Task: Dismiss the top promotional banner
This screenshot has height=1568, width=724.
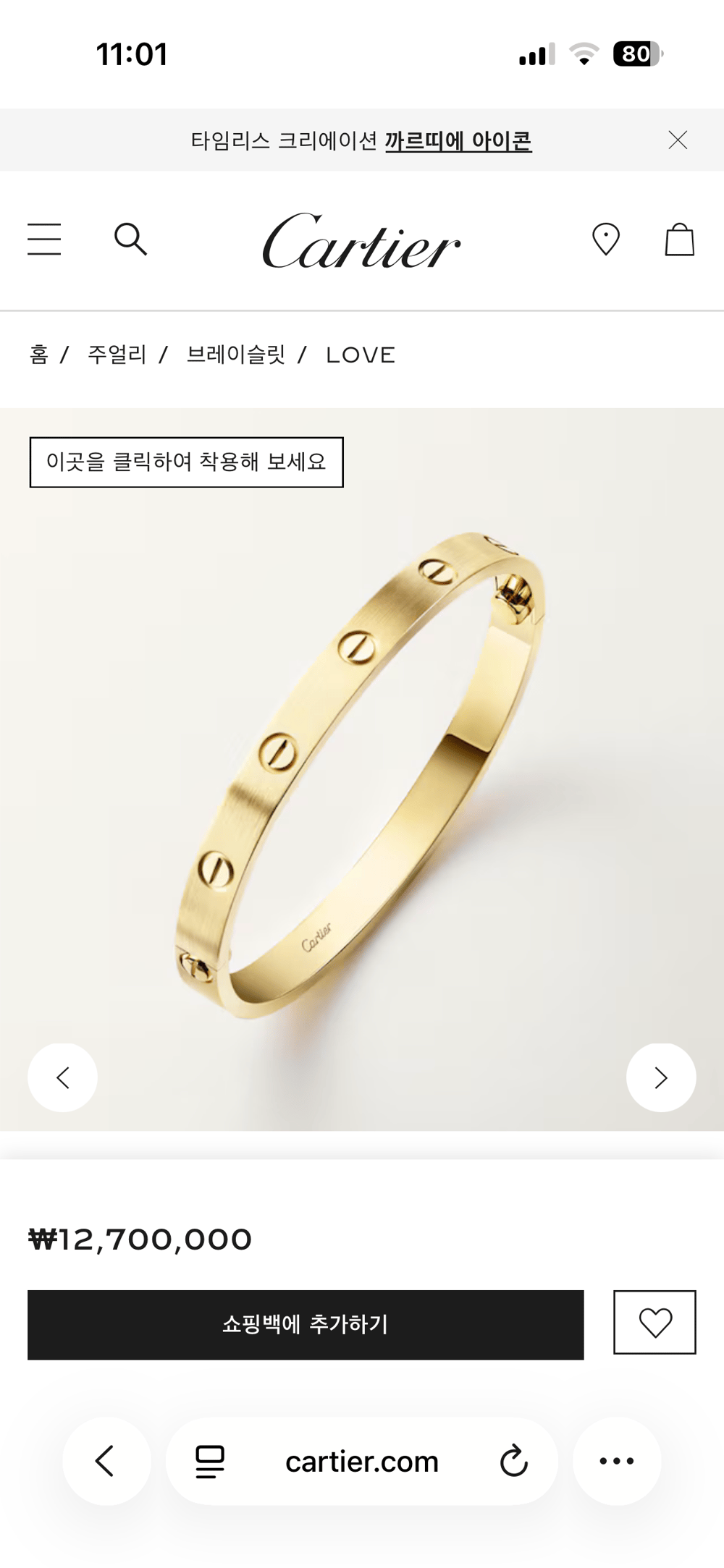Action: tap(678, 140)
